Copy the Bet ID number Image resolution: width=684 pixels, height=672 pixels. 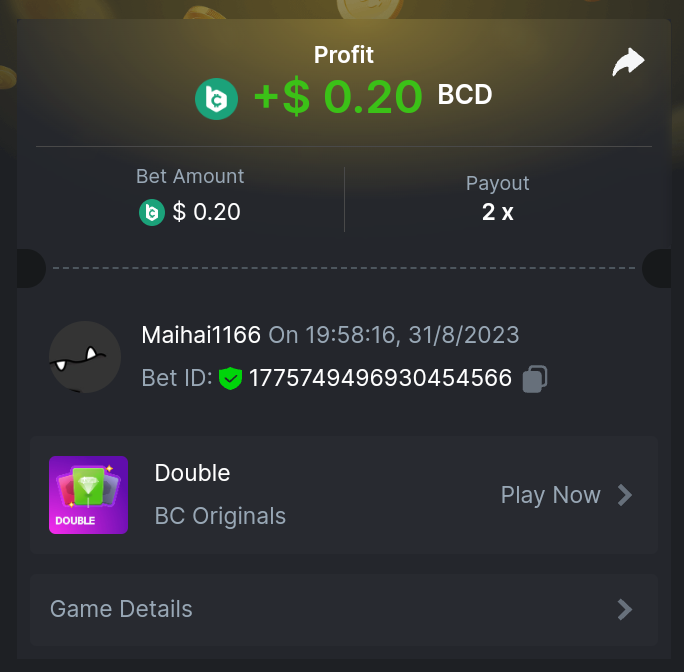(535, 379)
